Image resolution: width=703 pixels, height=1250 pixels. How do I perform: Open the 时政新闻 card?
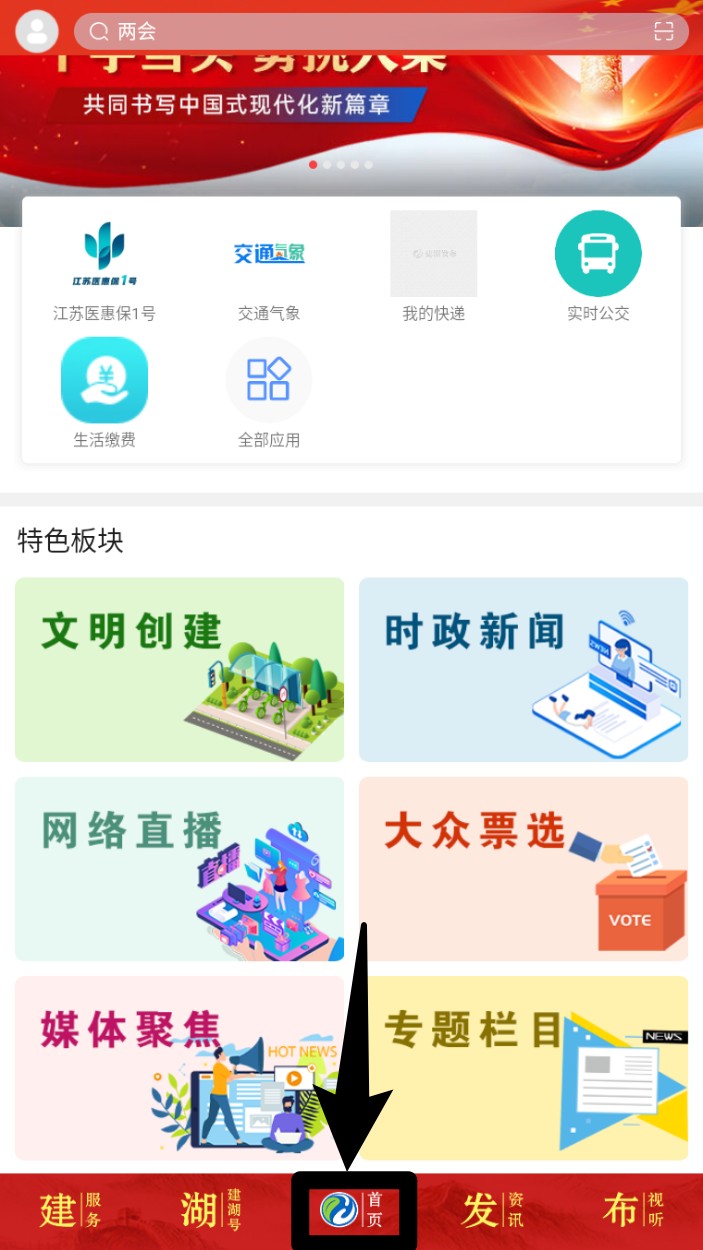[x=523, y=669]
